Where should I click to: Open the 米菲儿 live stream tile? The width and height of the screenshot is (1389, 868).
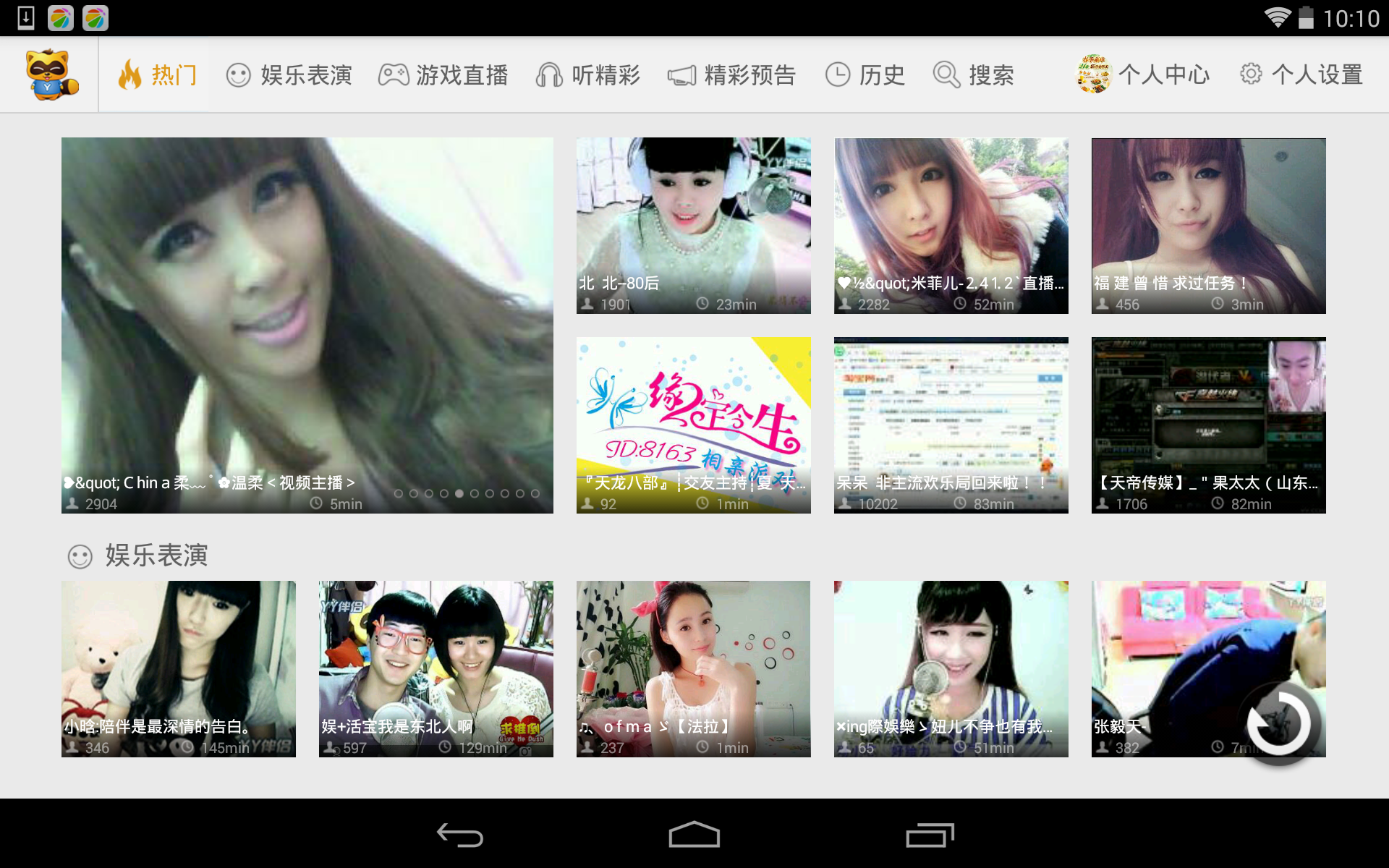pyautogui.click(x=951, y=225)
